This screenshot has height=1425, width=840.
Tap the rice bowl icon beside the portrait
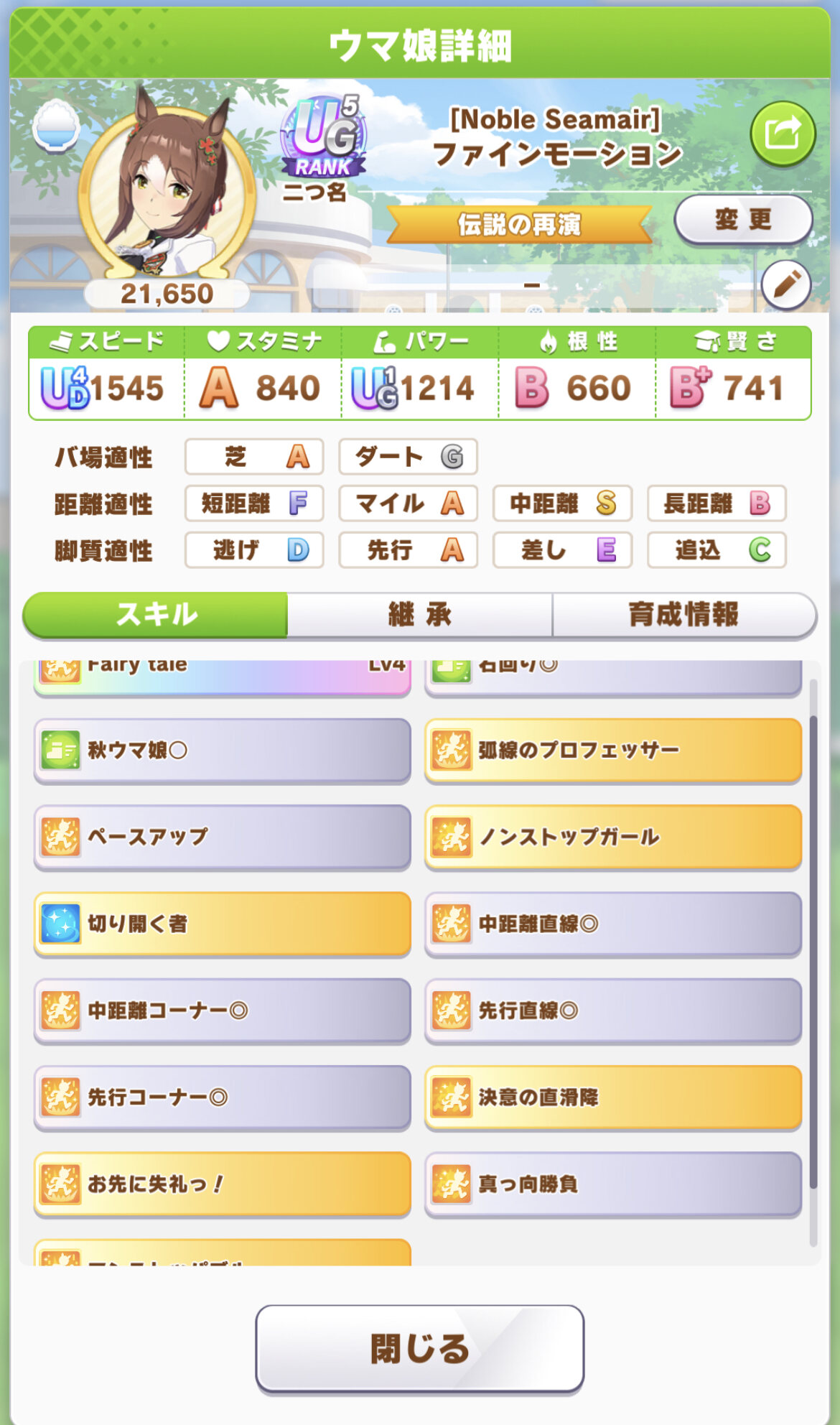pos(56,126)
